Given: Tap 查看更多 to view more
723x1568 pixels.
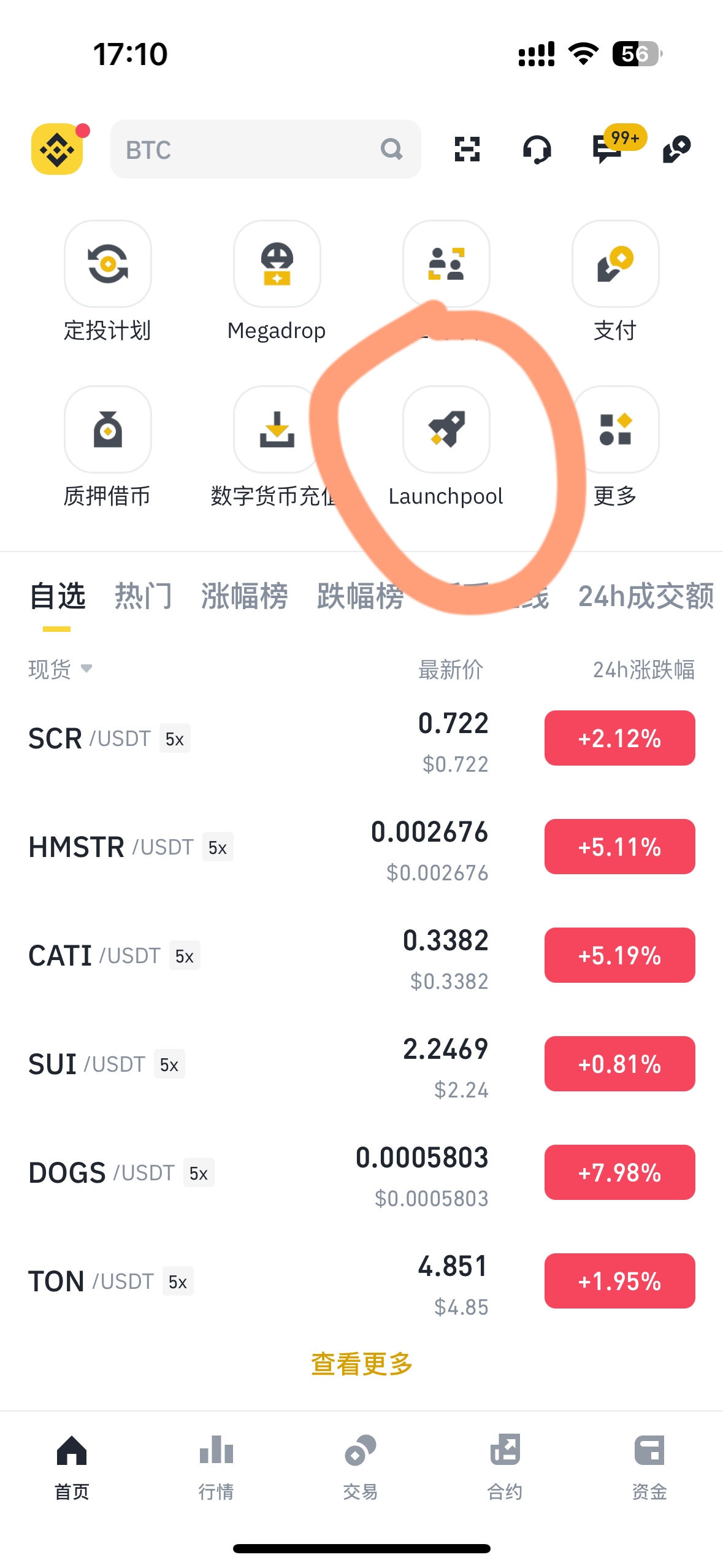Looking at the screenshot, I should pyautogui.click(x=361, y=1364).
